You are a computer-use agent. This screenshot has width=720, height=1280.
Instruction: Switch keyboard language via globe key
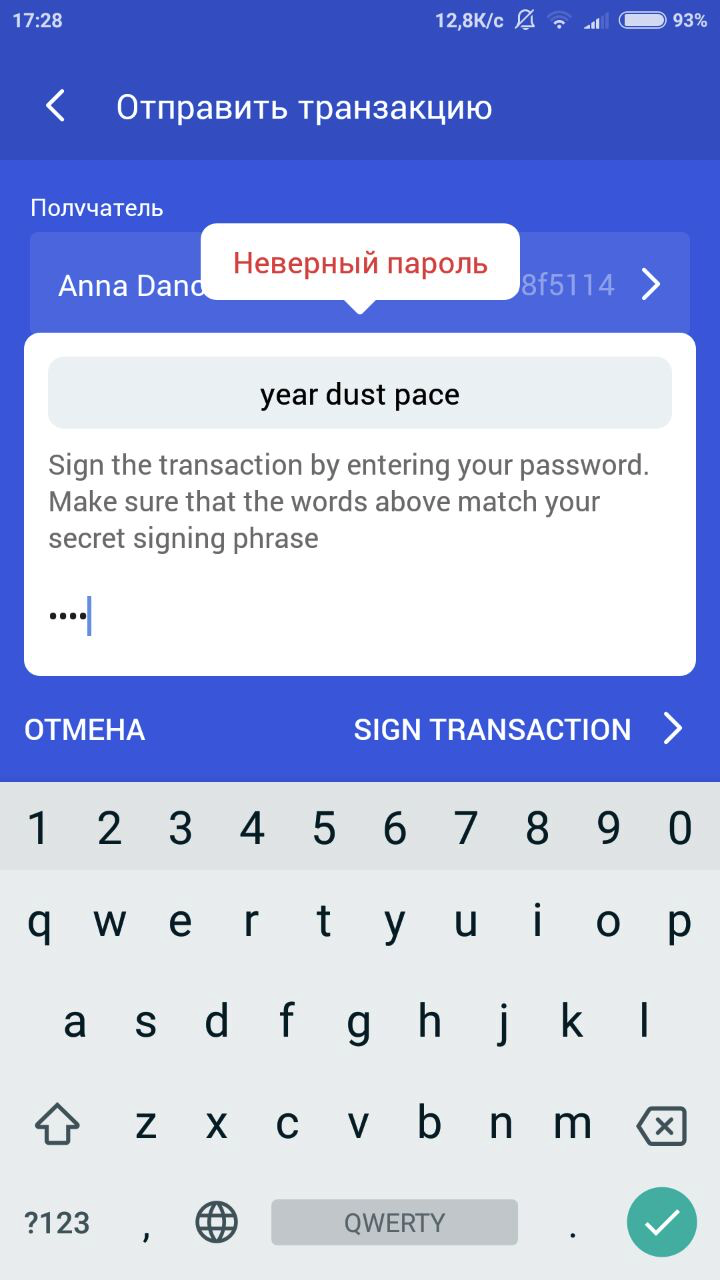(x=217, y=1222)
